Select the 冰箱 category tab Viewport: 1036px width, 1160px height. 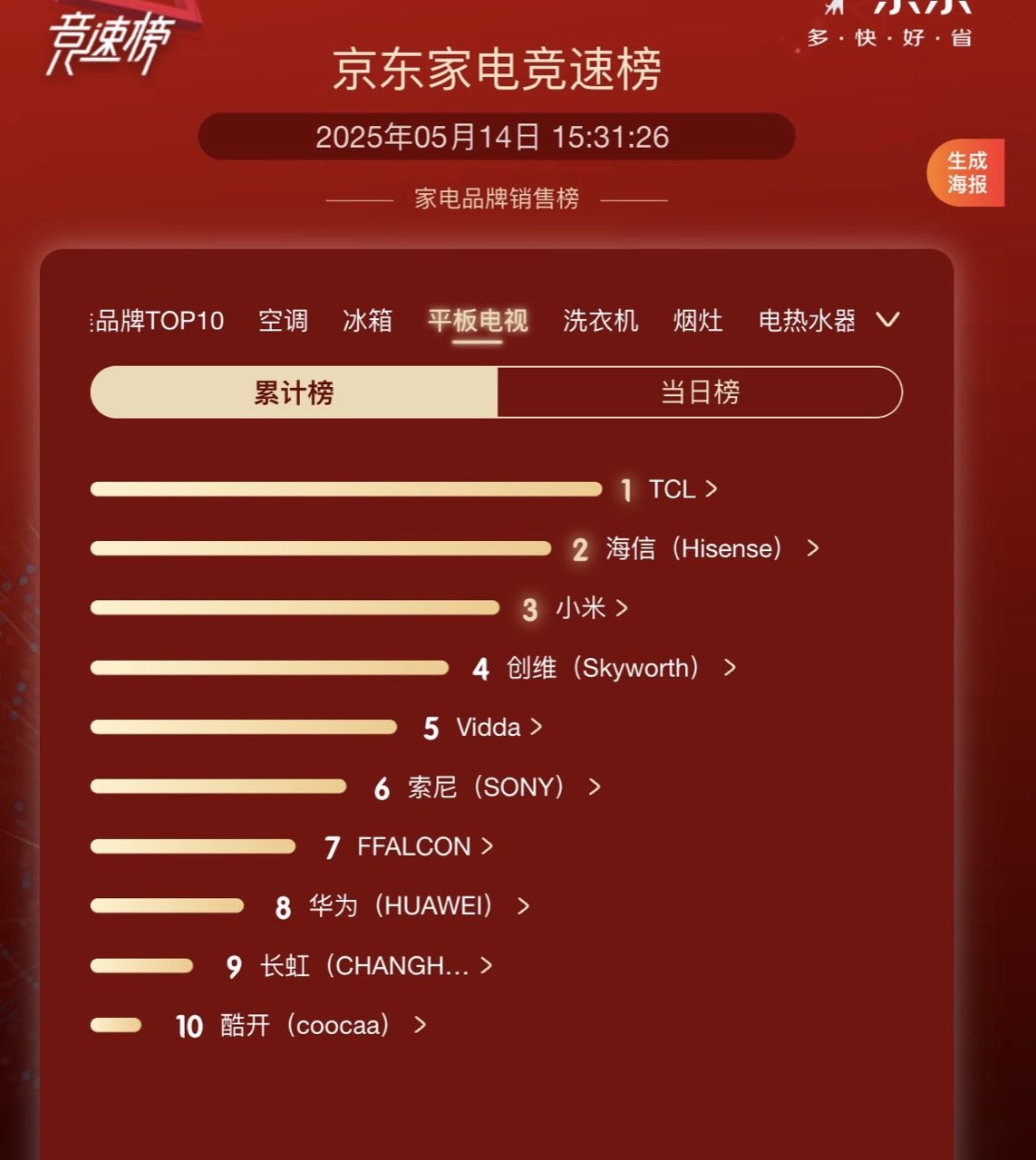click(x=367, y=321)
